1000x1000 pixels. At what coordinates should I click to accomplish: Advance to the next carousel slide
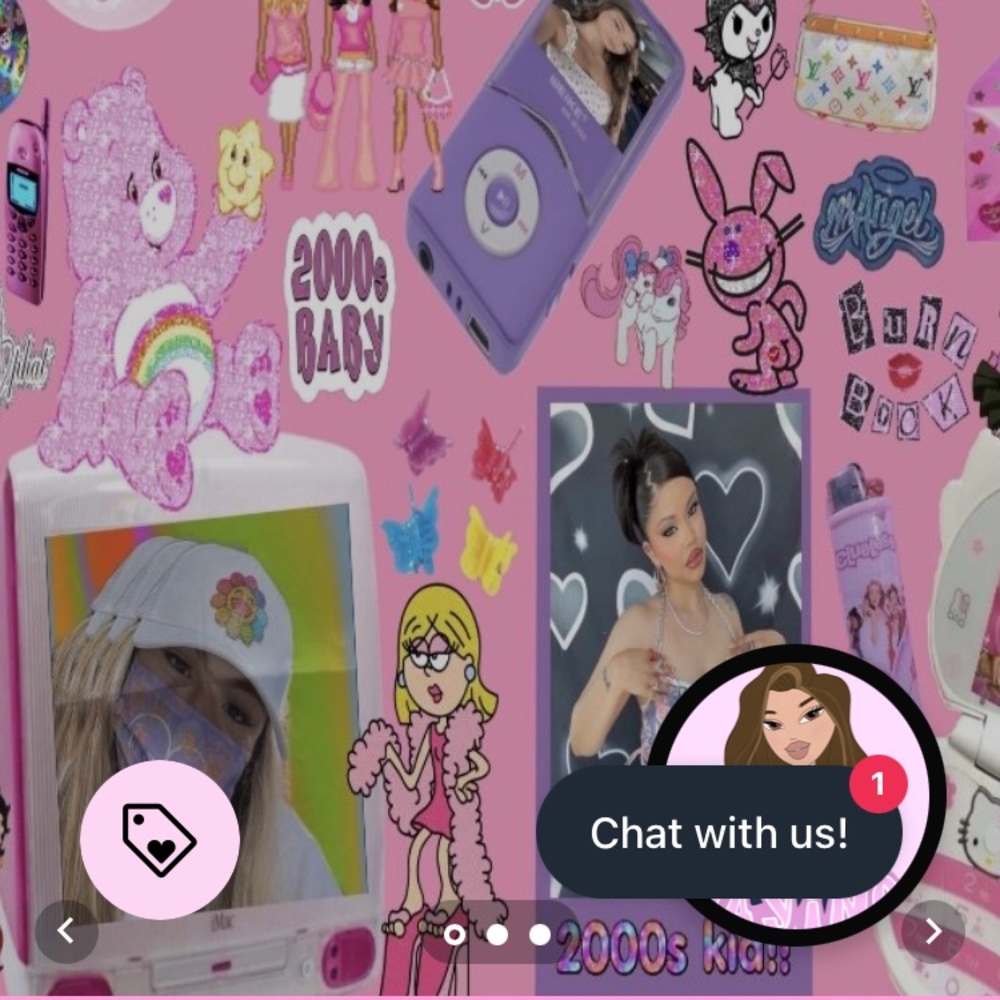pyautogui.click(x=933, y=931)
